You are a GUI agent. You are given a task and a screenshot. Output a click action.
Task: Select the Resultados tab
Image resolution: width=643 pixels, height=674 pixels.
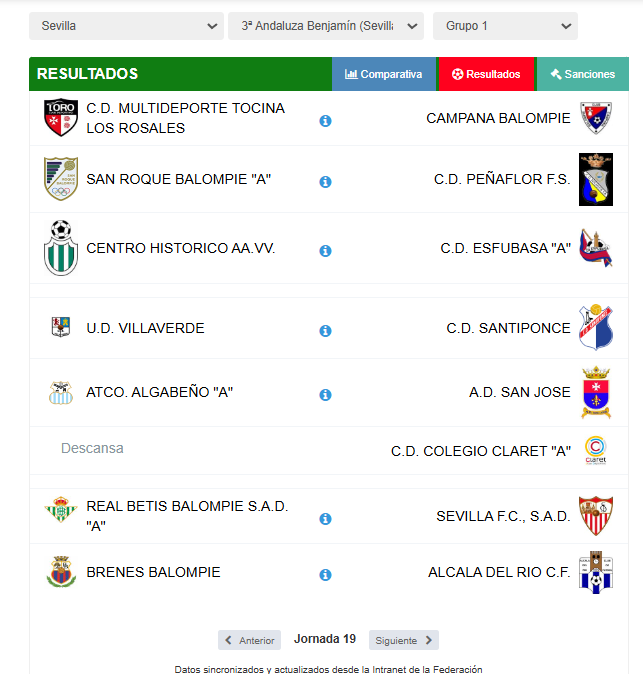(x=486, y=74)
